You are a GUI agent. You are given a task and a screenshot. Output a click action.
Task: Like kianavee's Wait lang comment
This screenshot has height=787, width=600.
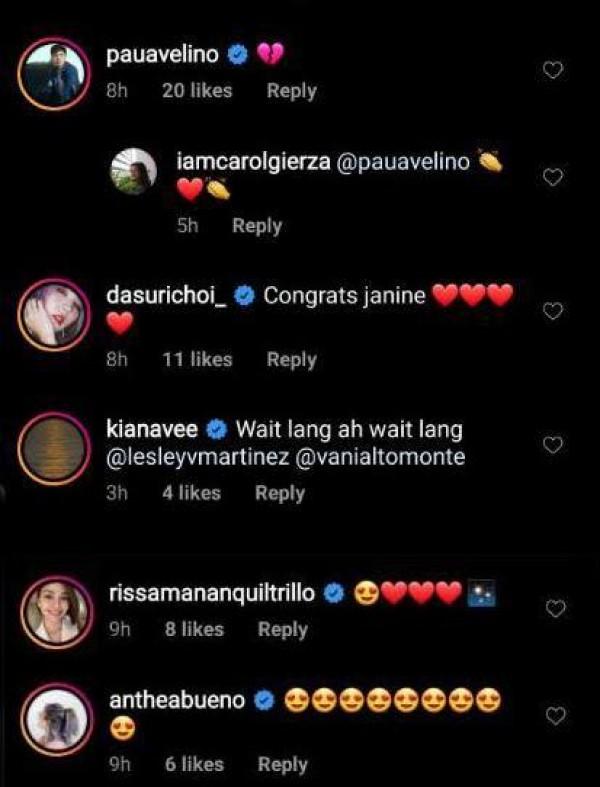[552, 444]
